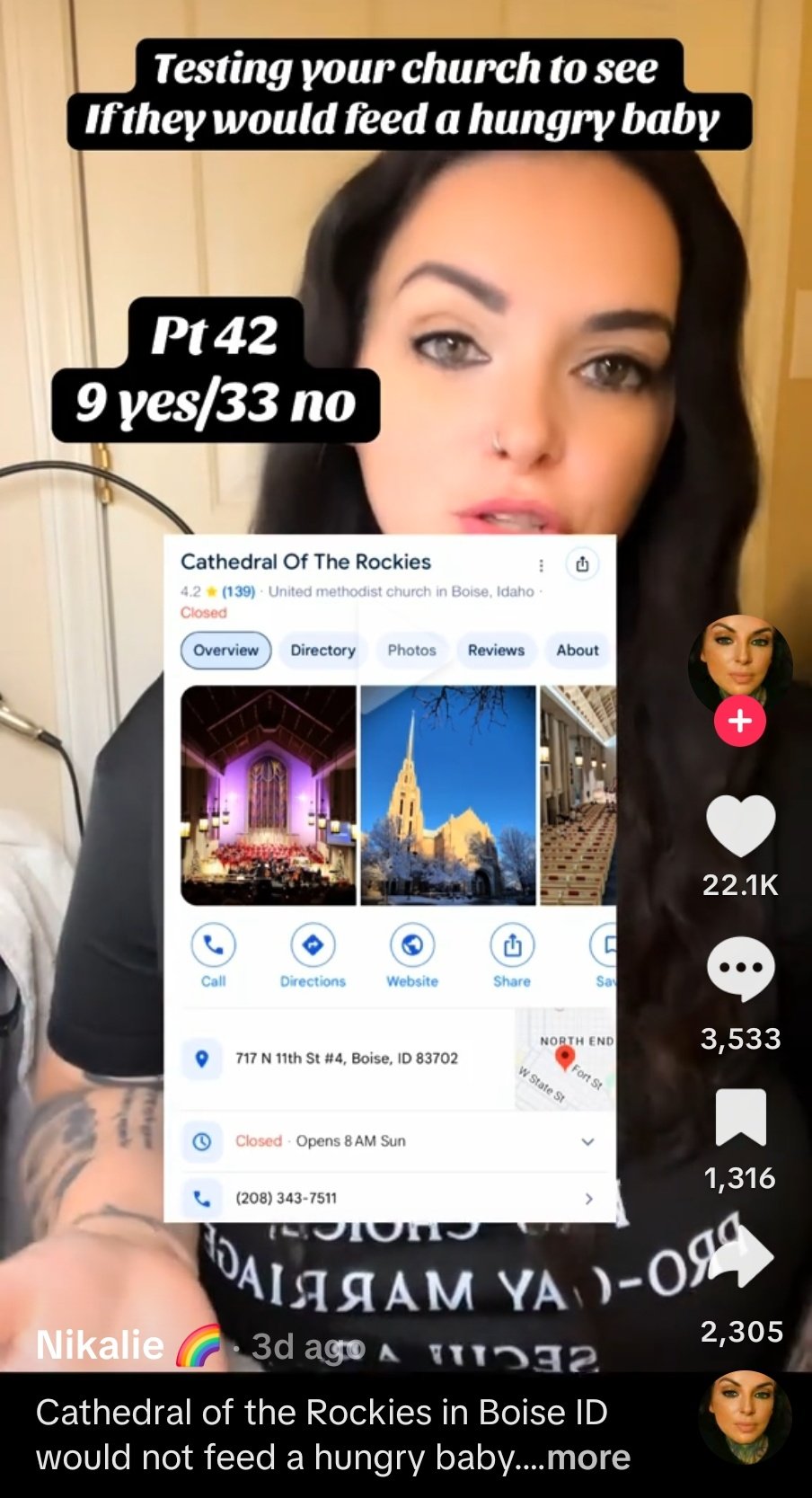
Task: Like this video with the heart icon
Action: [x=740, y=826]
